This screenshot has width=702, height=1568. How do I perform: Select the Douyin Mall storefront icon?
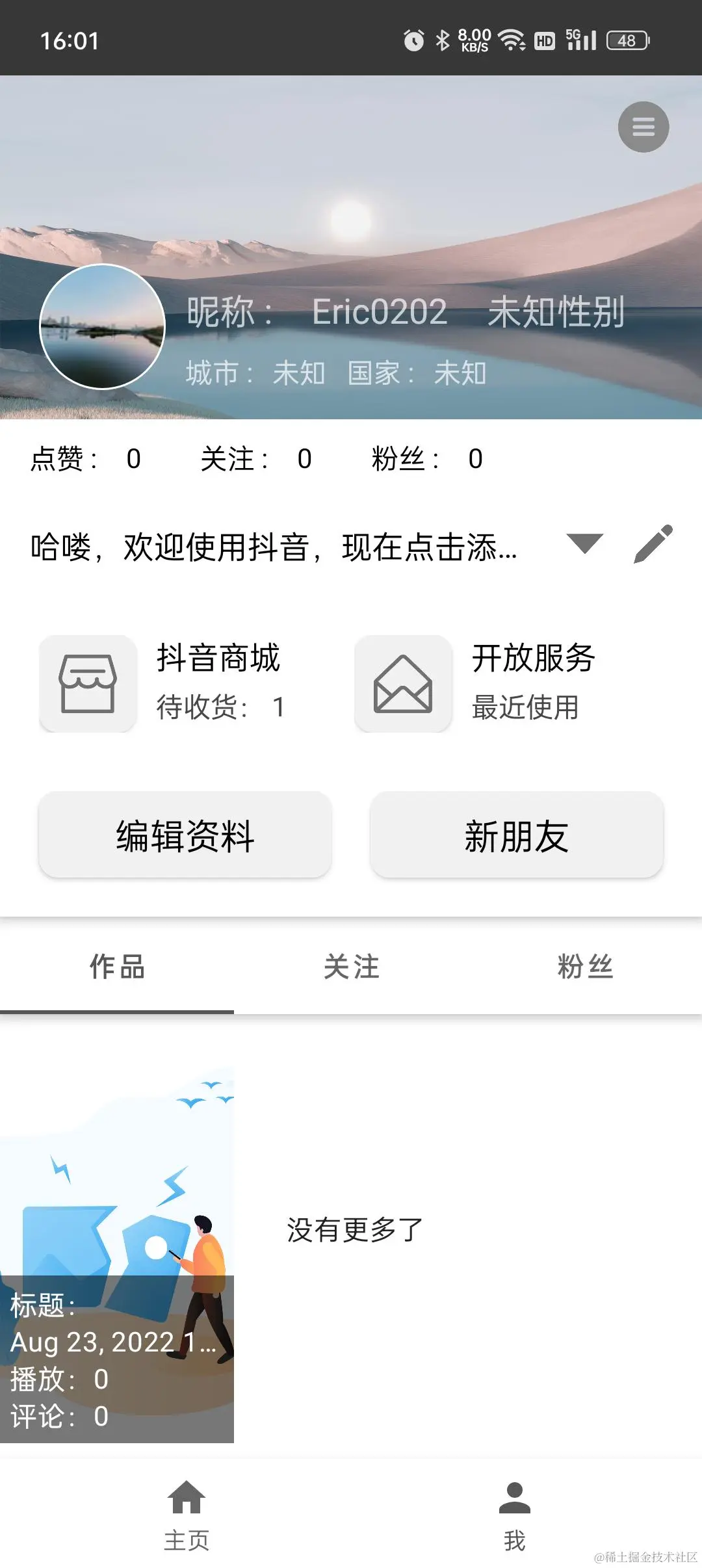click(x=88, y=683)
